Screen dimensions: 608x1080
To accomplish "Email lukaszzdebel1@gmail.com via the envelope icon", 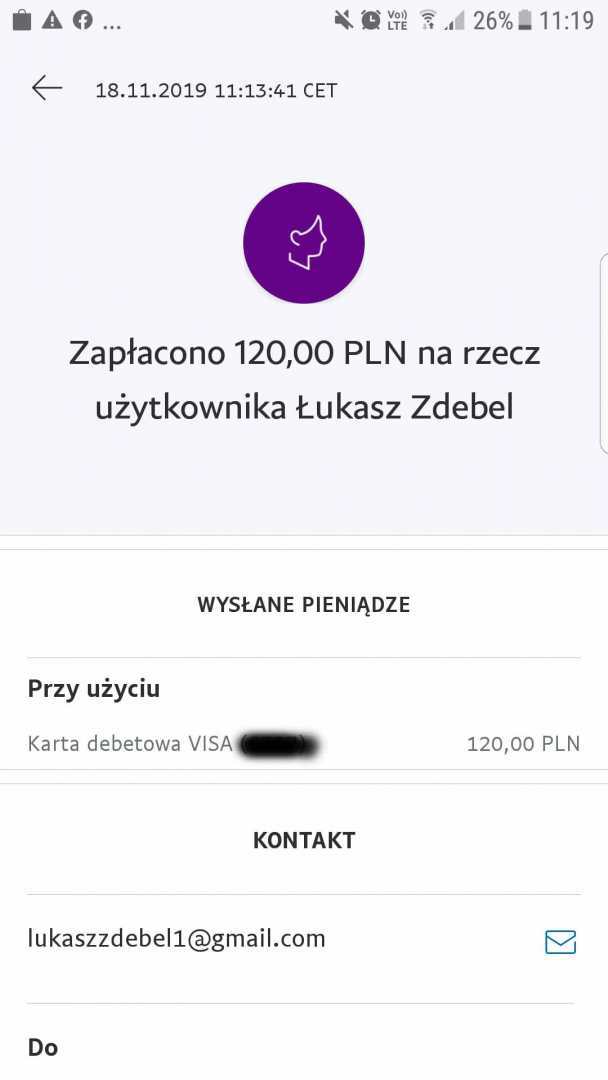I will 560,942.
